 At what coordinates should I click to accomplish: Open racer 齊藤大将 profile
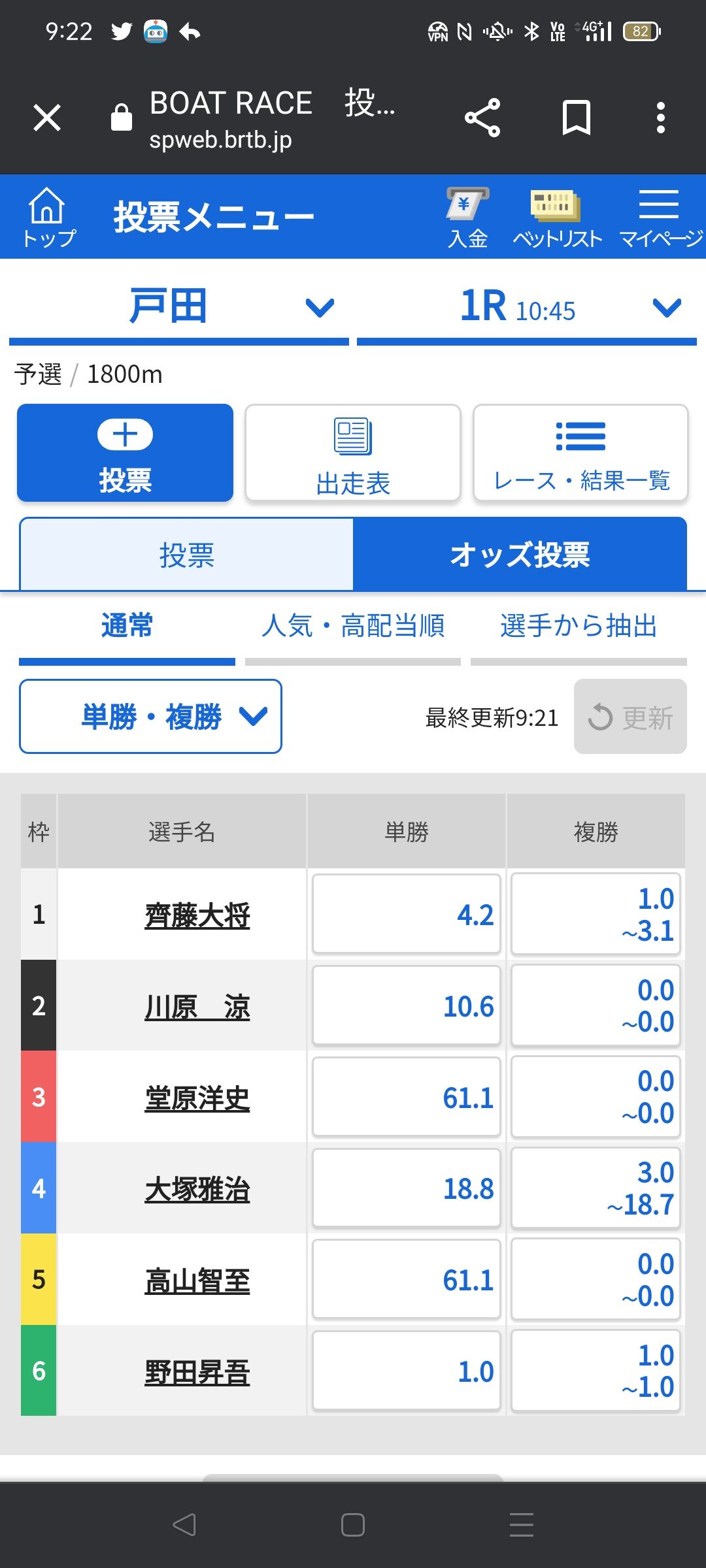pos(197,915)
